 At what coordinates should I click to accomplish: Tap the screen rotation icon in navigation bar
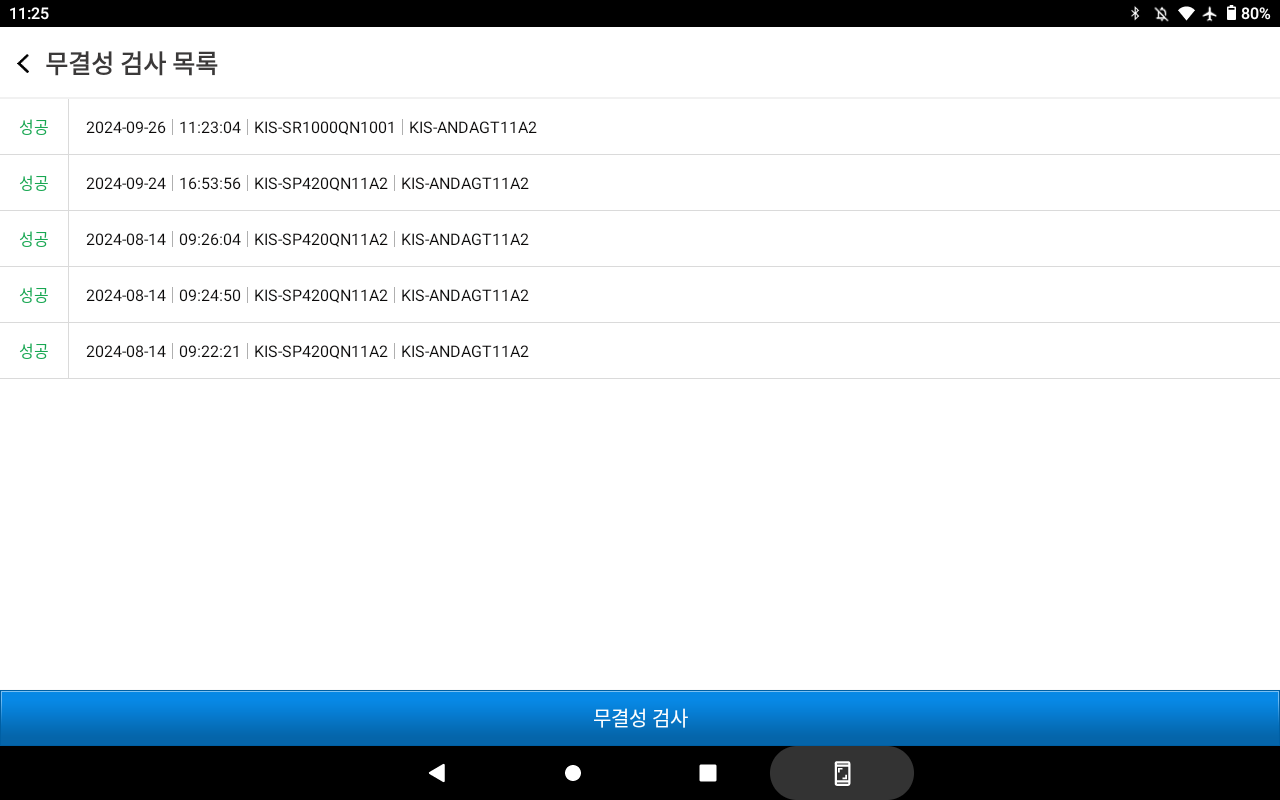point(842,773)
